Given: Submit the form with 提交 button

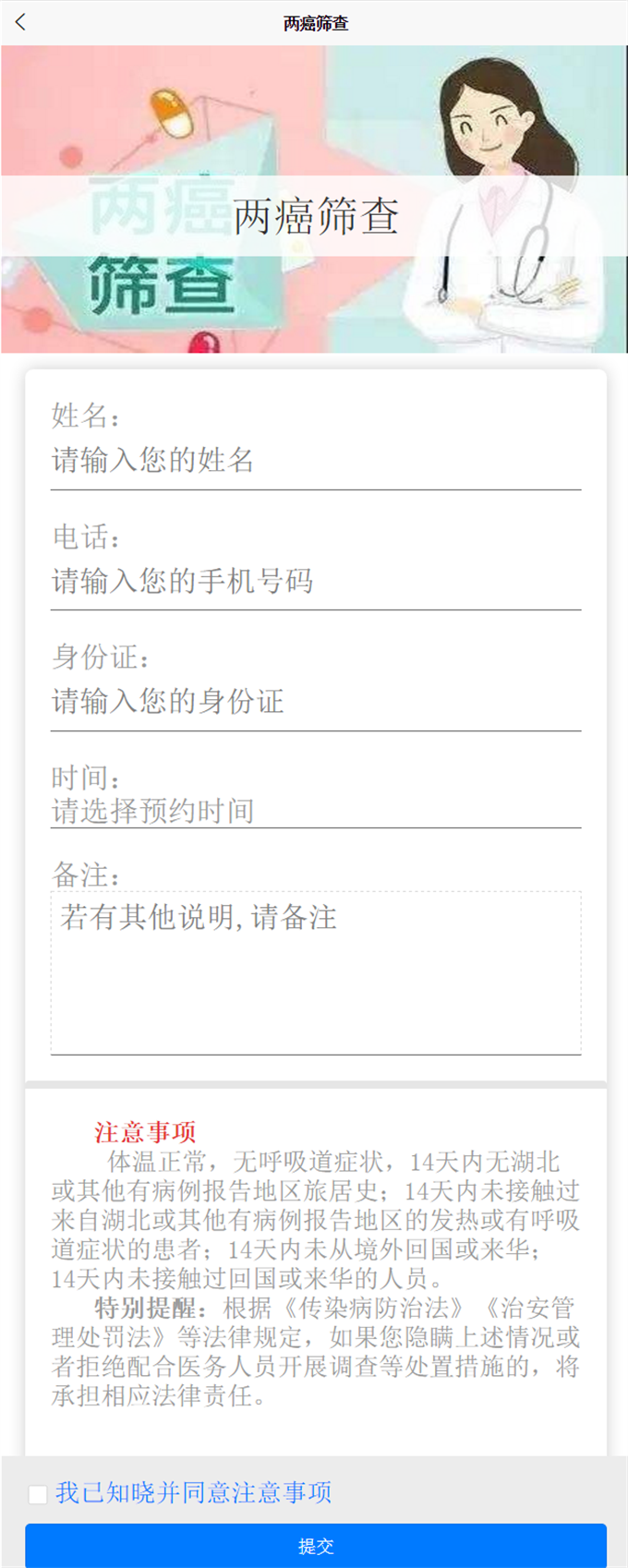Looking at the screenshot, I should click(315, 1546).
